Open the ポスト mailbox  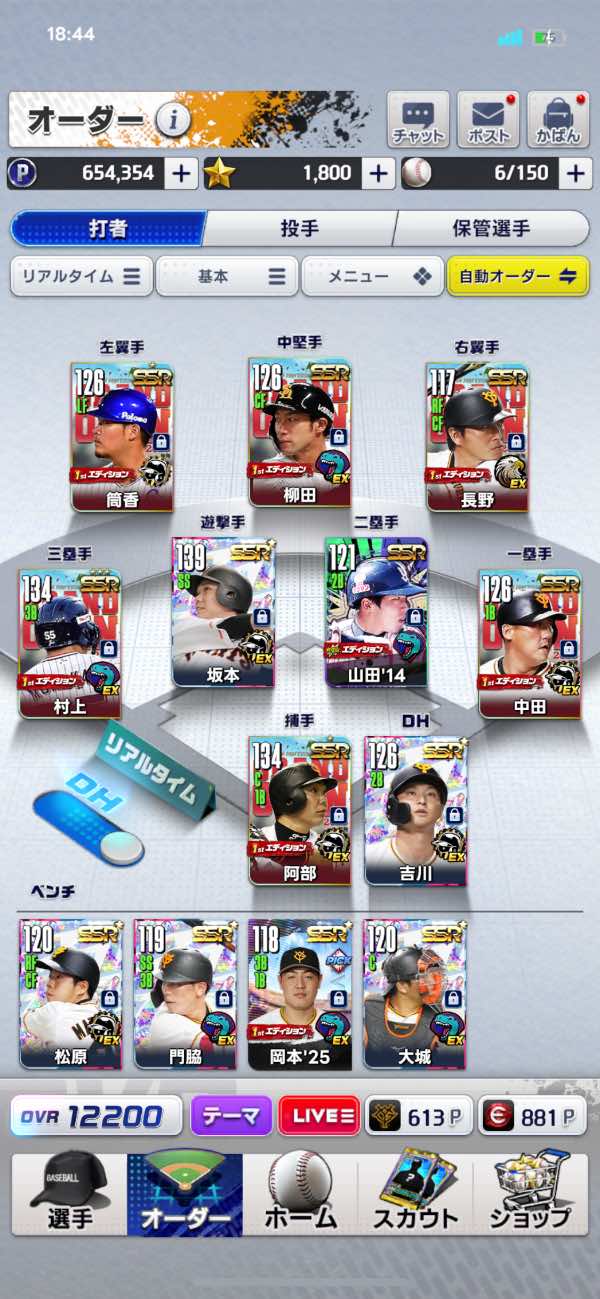click(488, 120)
